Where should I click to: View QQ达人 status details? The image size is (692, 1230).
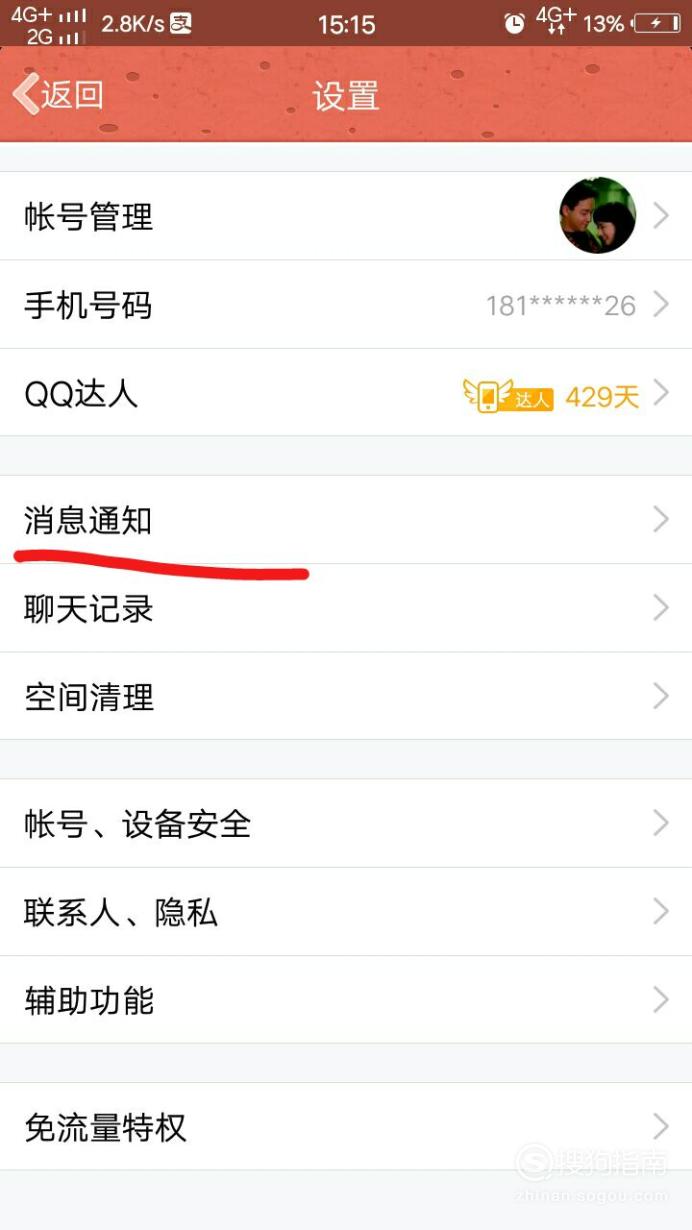346,393
